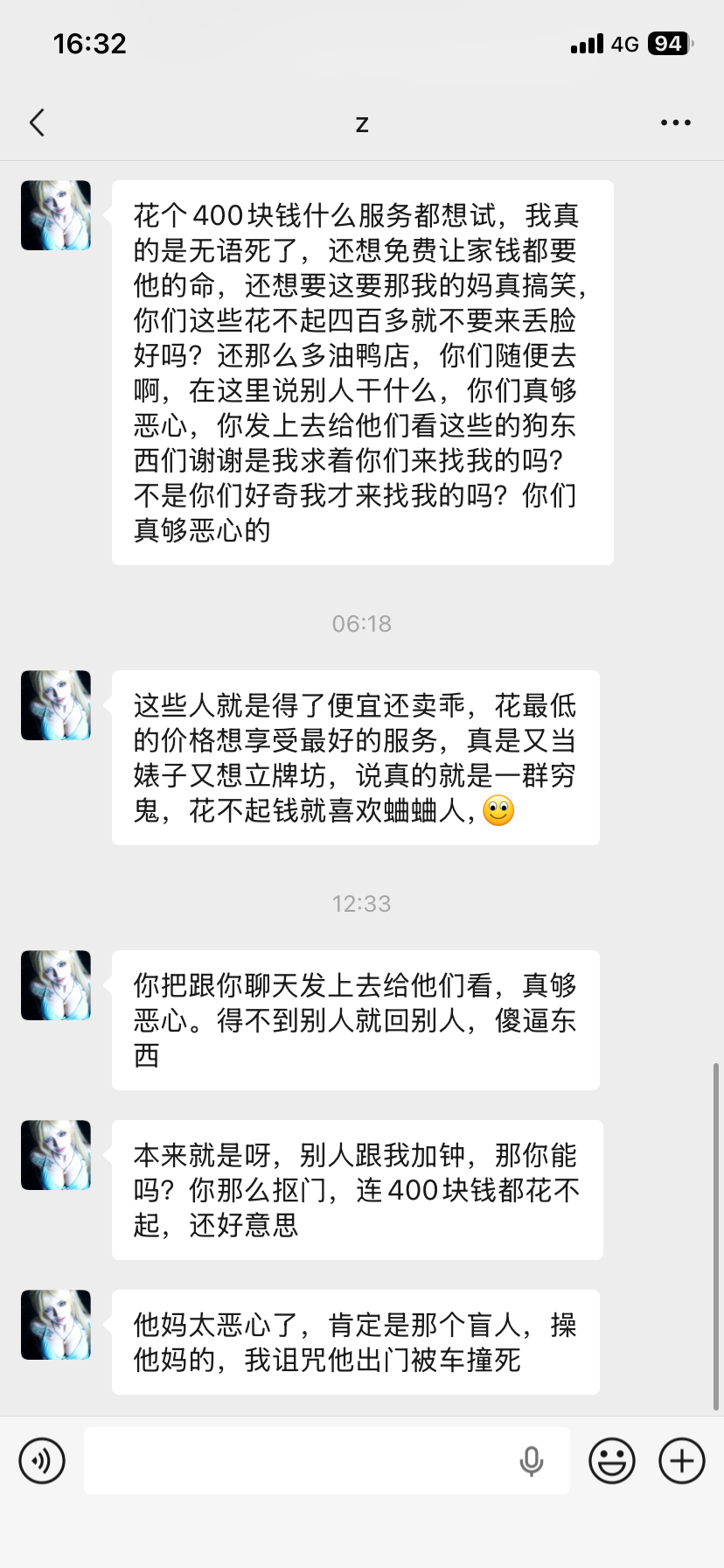This screenshot has width=724, height=1568.
Task: Open the plus attachments menu
Action: (x=681, y=1460)
